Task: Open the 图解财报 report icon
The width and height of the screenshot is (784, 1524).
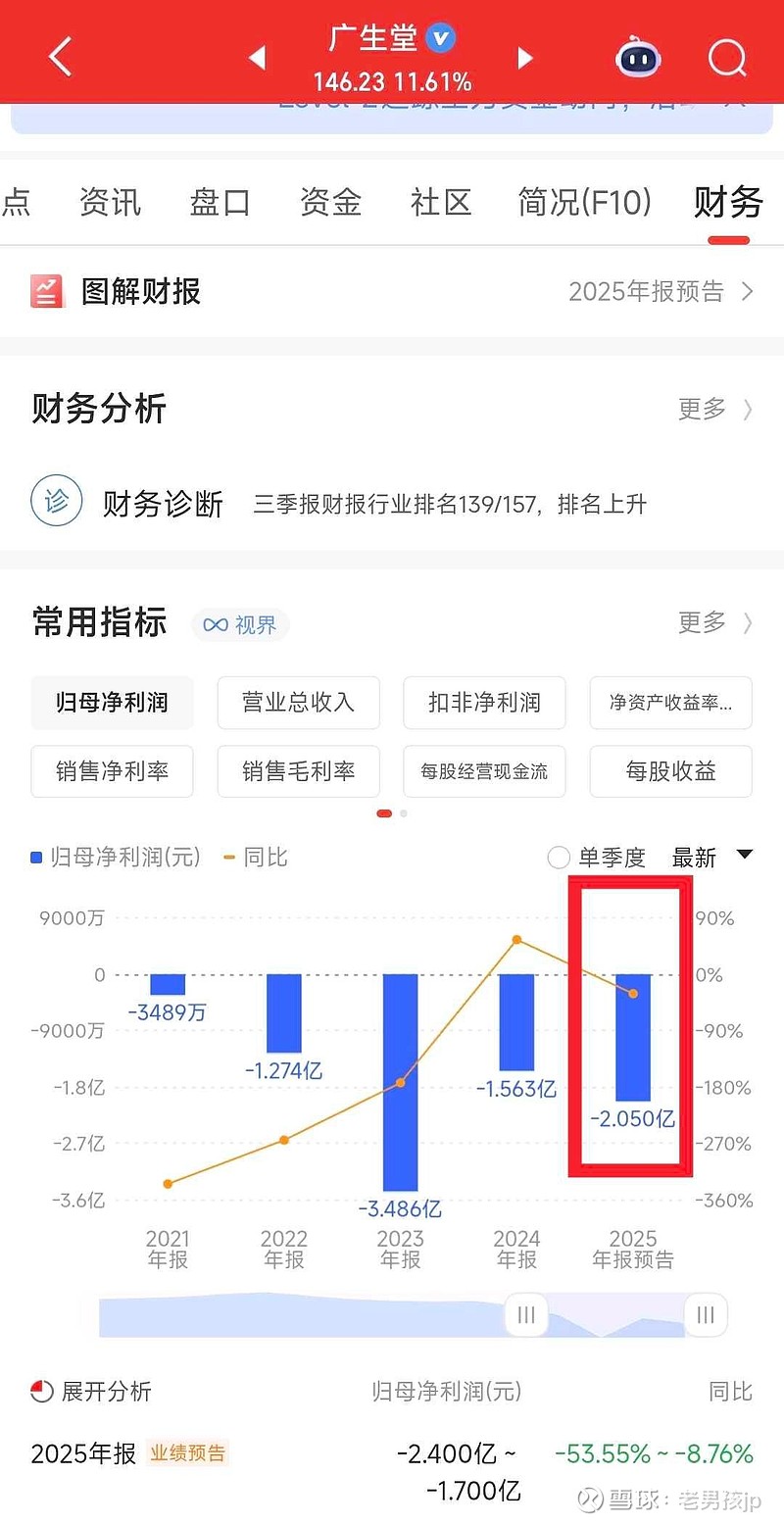Action: [45, 291]
